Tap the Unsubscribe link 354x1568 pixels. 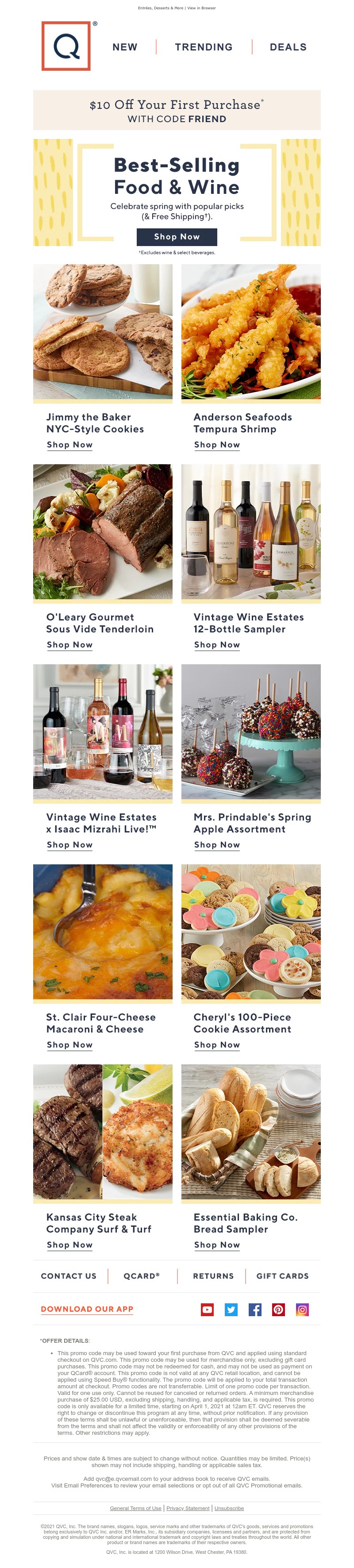tap(229, 1508)
